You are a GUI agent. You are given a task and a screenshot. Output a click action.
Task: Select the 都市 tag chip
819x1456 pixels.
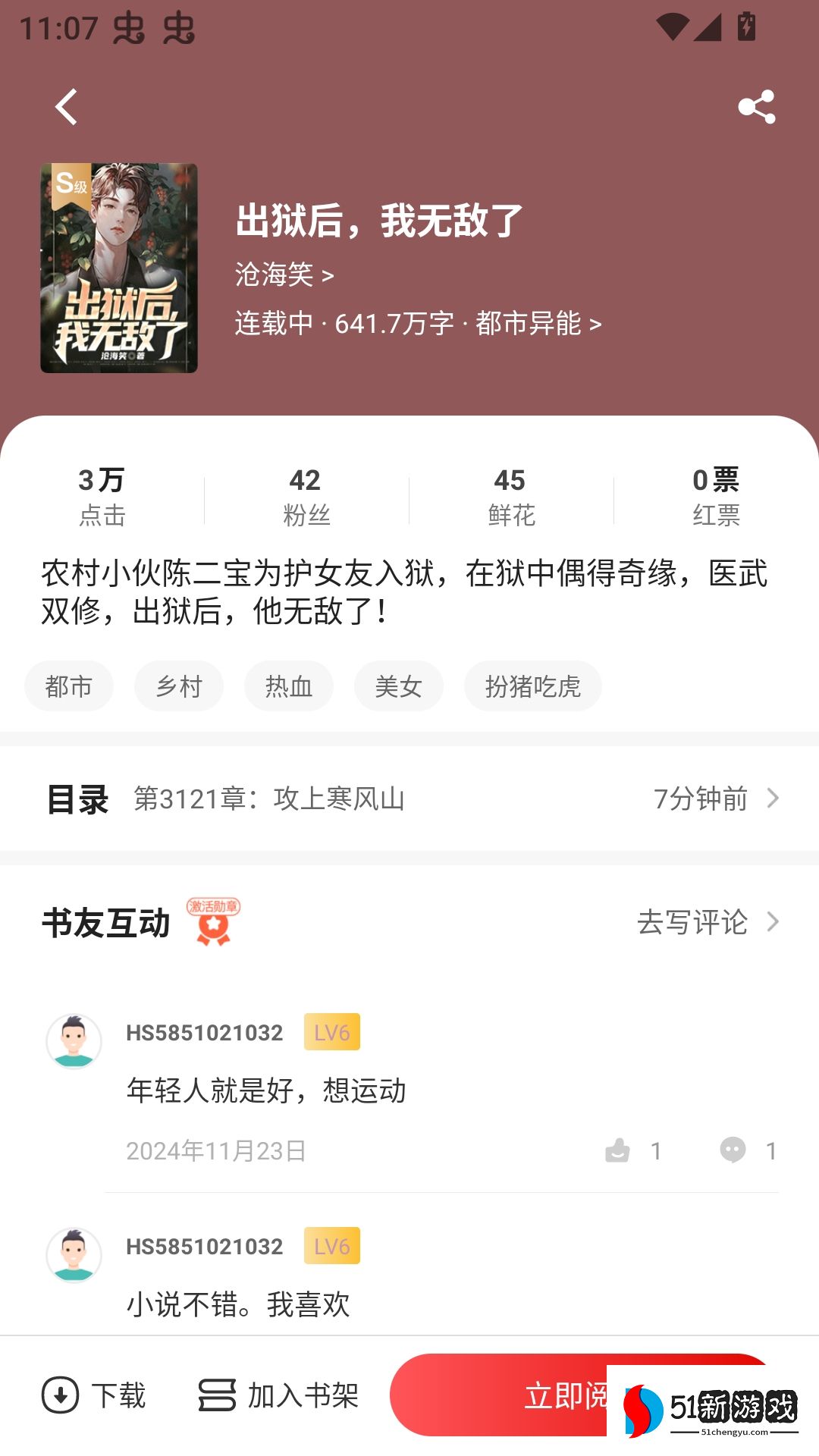coord(69,686)
